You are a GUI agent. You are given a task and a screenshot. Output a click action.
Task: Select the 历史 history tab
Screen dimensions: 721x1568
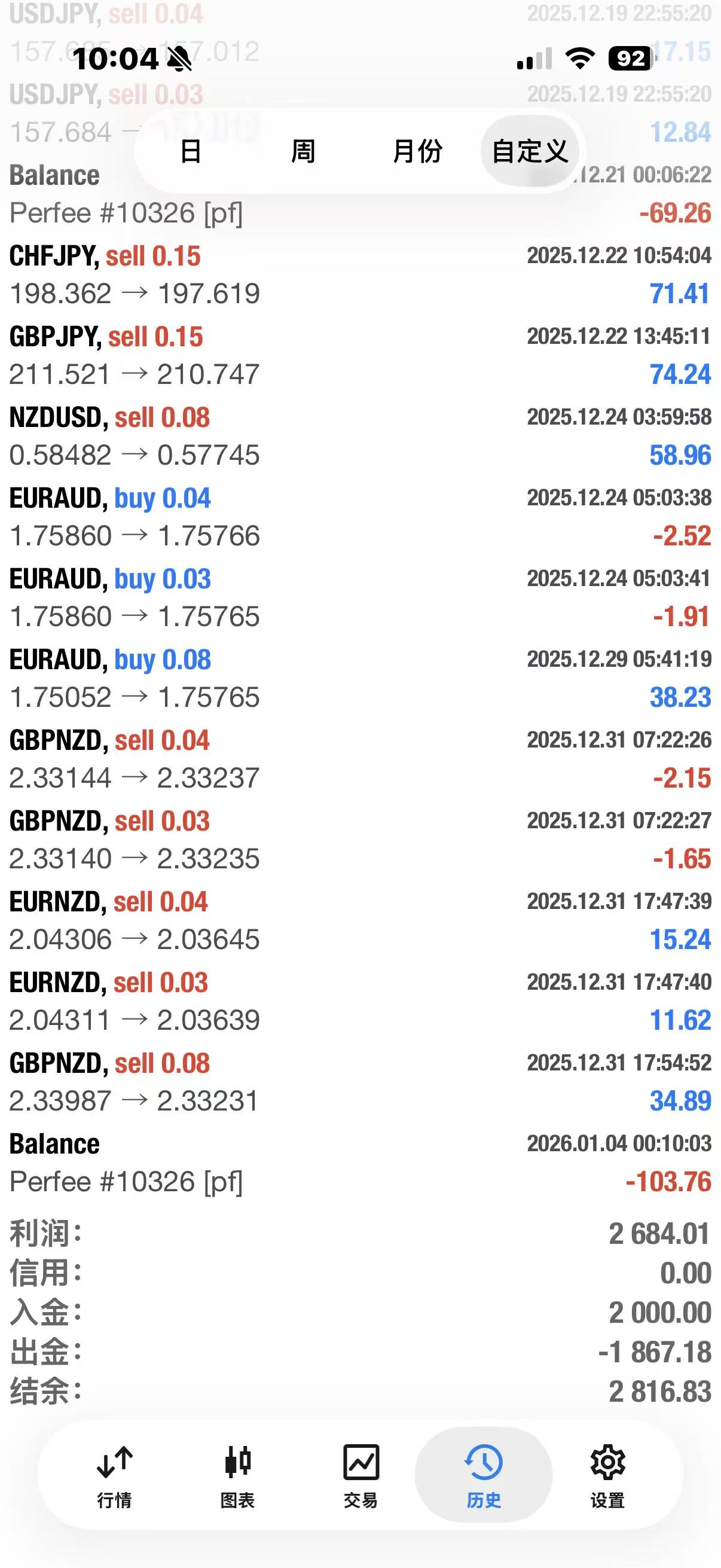pos(484,1475)
